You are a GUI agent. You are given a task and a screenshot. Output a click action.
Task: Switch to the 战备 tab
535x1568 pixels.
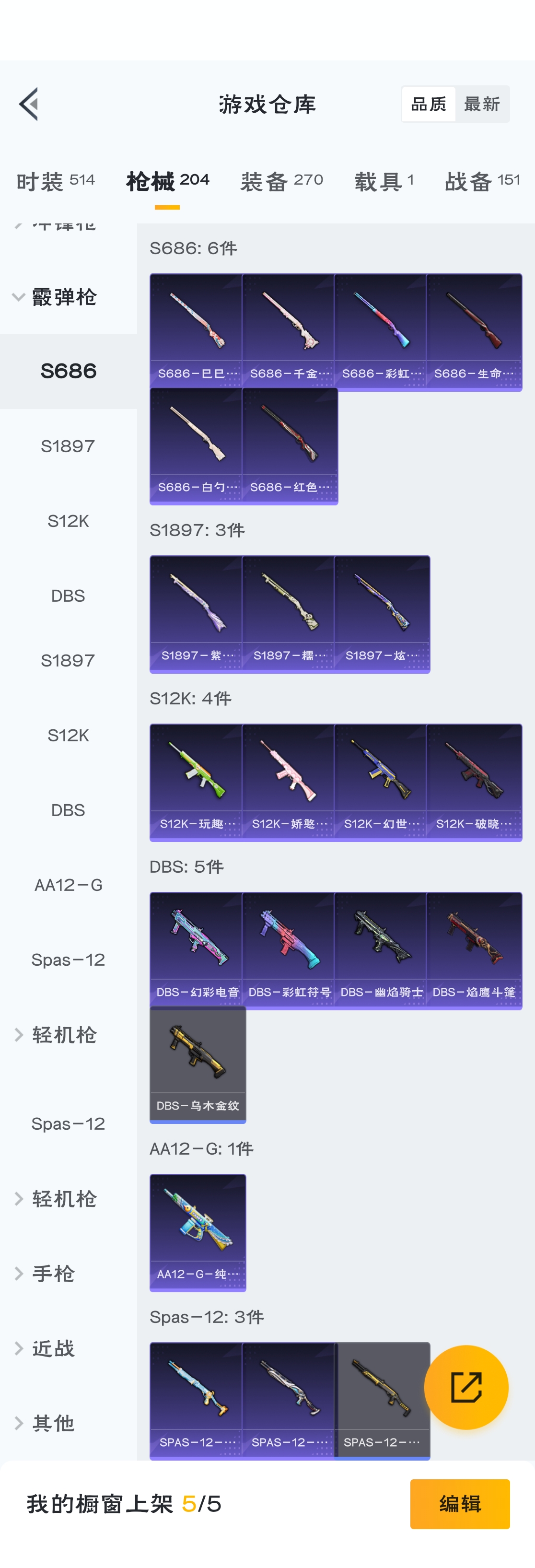coord(482,181)
